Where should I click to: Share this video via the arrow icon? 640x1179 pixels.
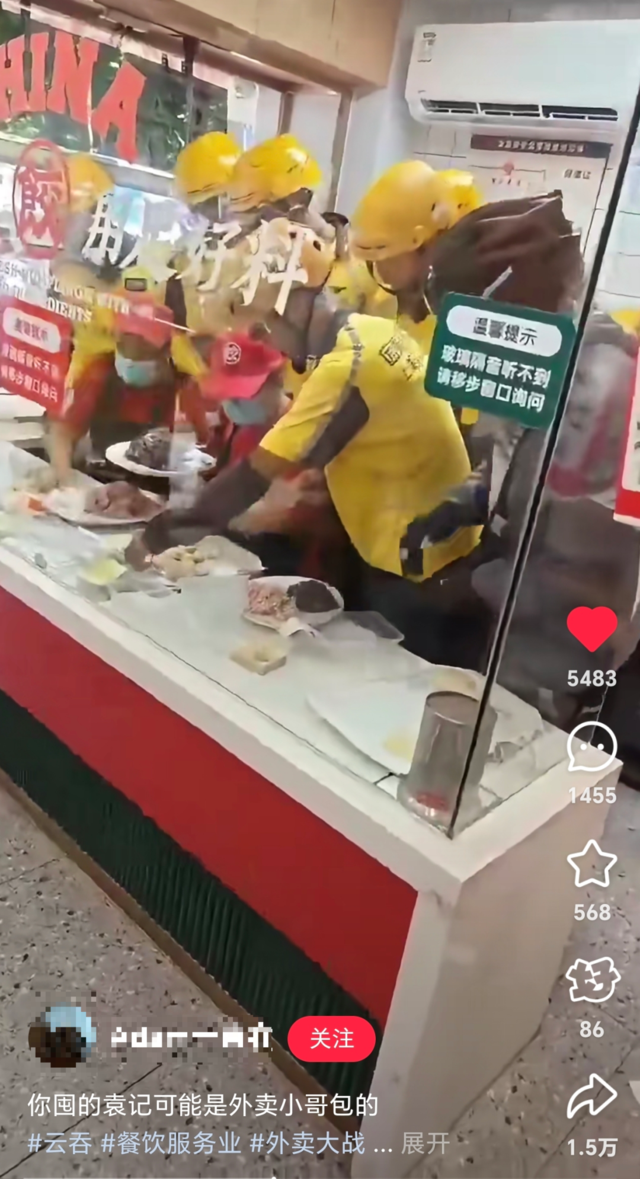click(591, 1097)
